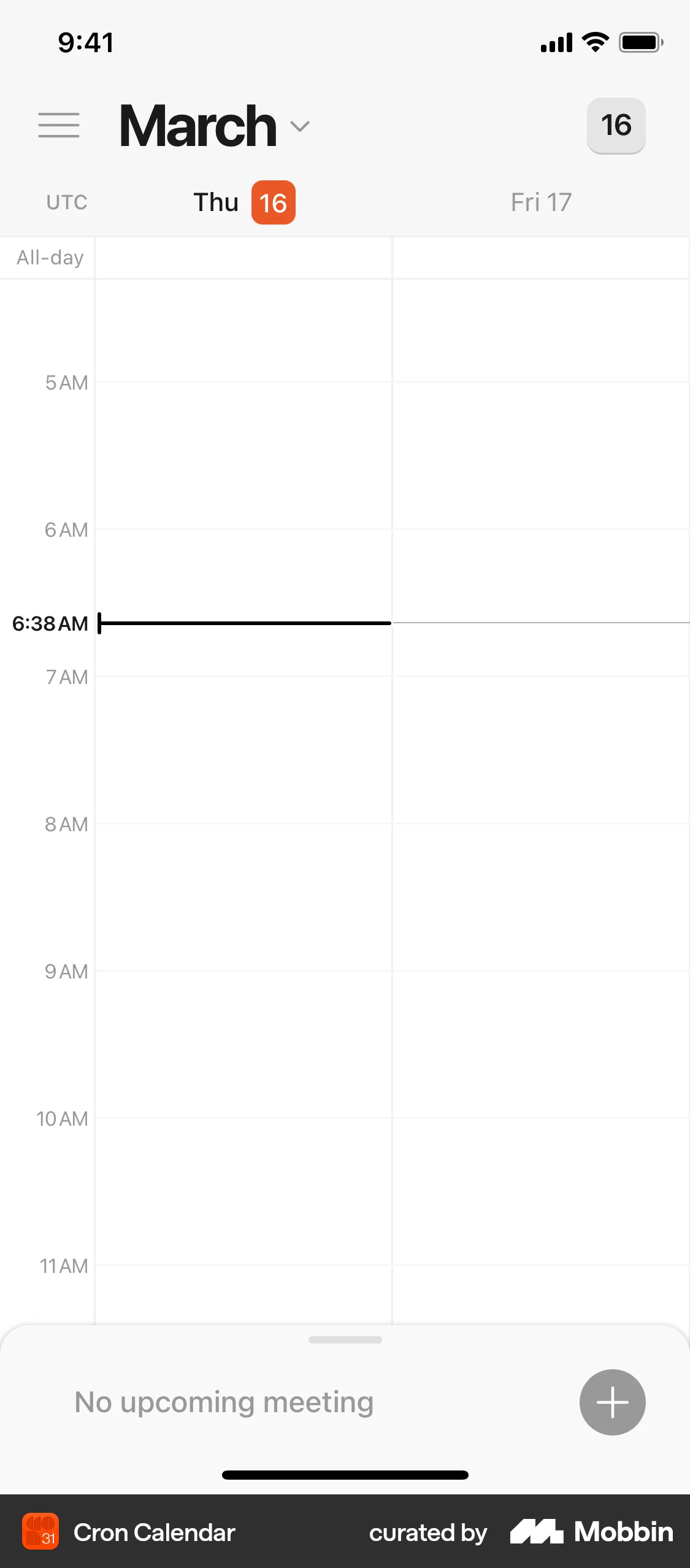Jump to today with the 16 button
The height and width of the screenshot is (1568, 690).
click(616, 125)
